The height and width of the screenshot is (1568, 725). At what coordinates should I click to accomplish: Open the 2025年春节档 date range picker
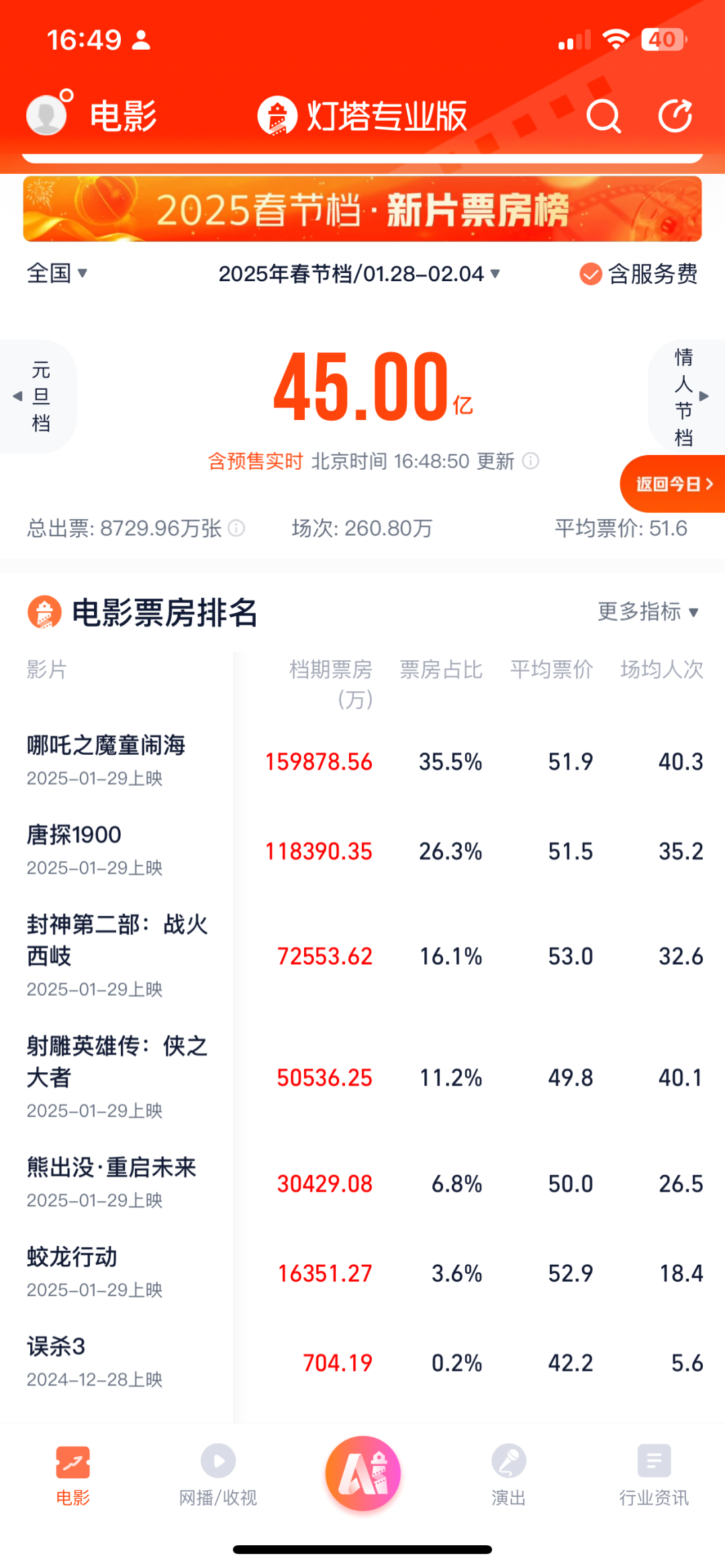[359, 274]
